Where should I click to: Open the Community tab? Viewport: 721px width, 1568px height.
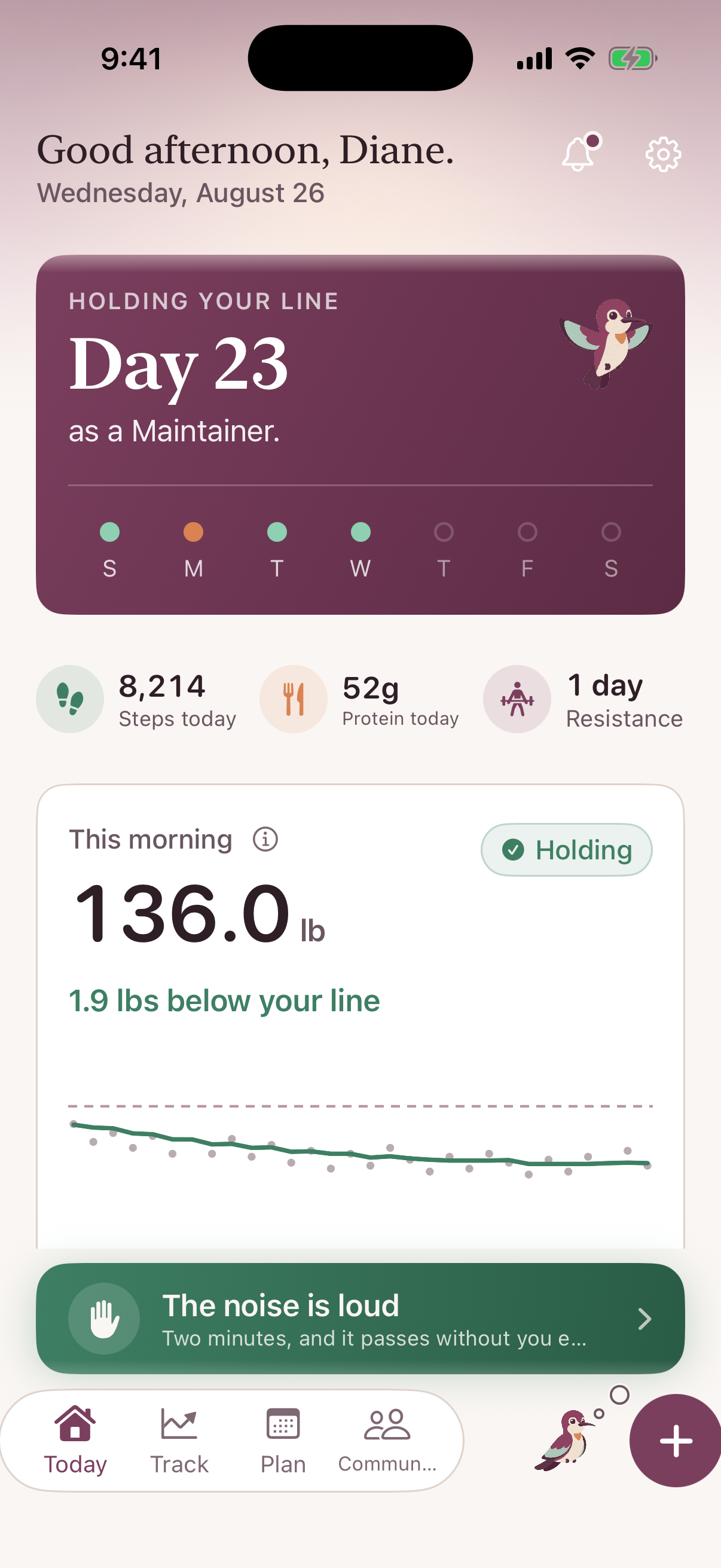pyautogui.click(x=387, y=1441)
